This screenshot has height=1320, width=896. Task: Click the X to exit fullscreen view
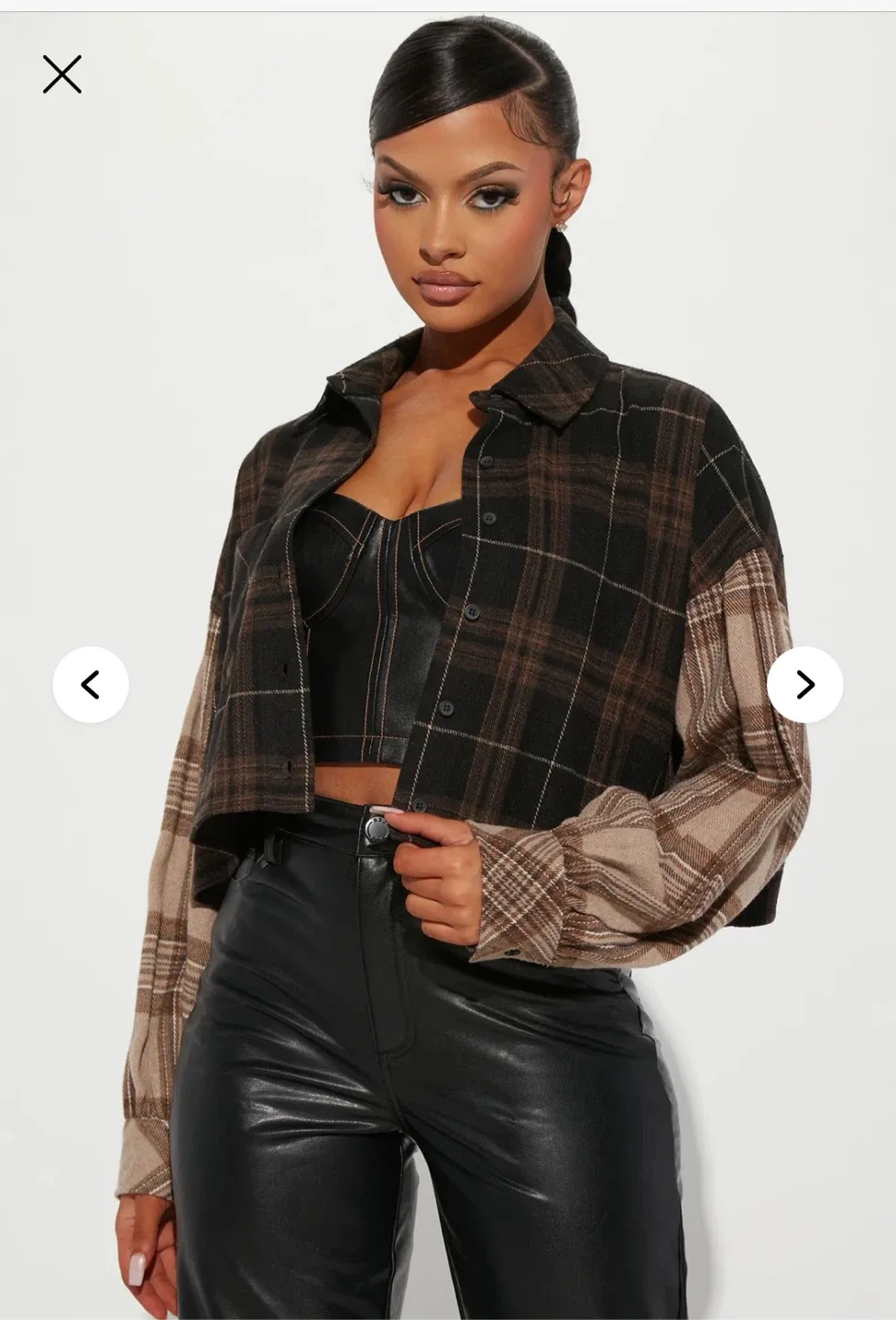(x=61, y=73)
